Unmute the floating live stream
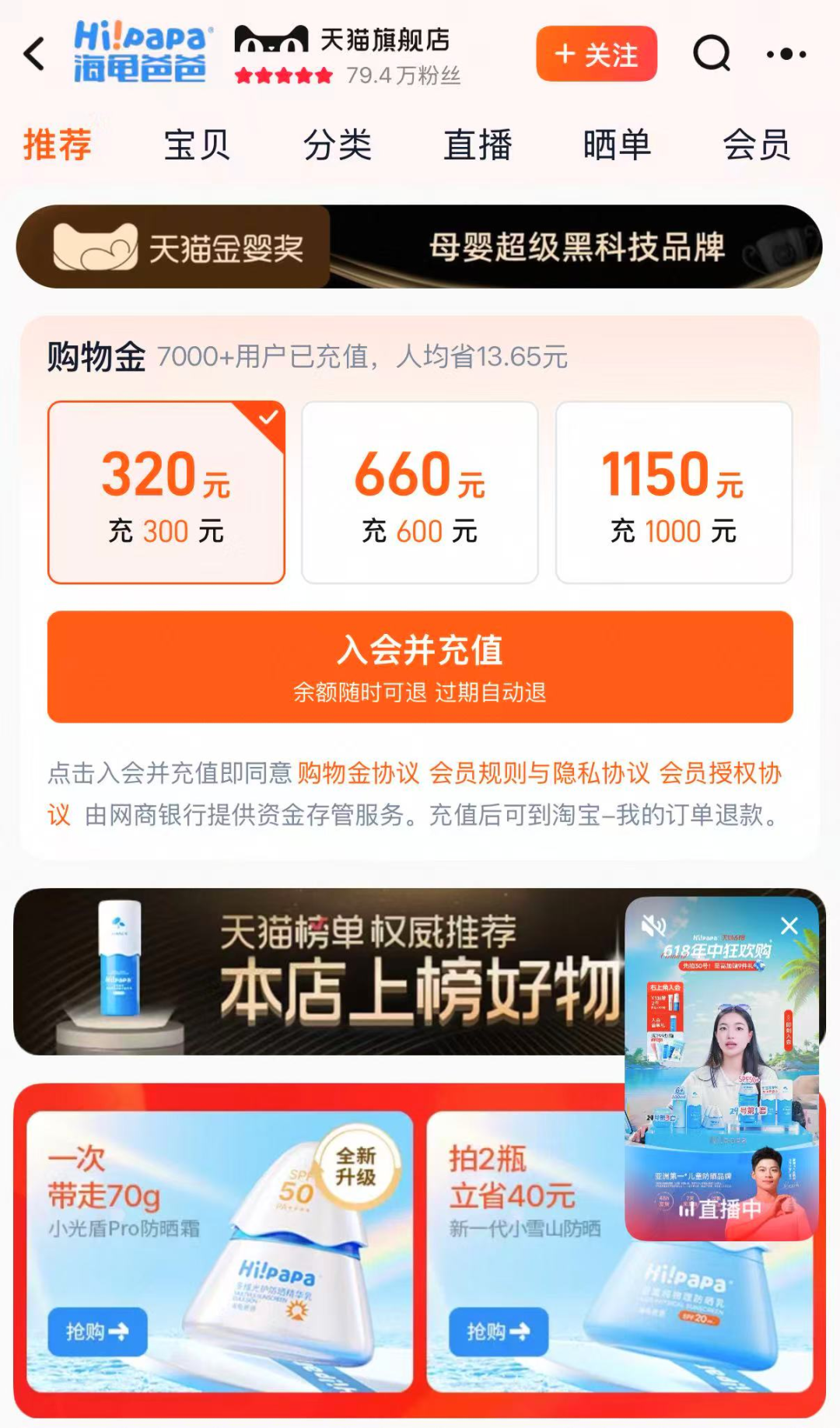The height and width of the screenshot is (1428, 840). (653, 926)
